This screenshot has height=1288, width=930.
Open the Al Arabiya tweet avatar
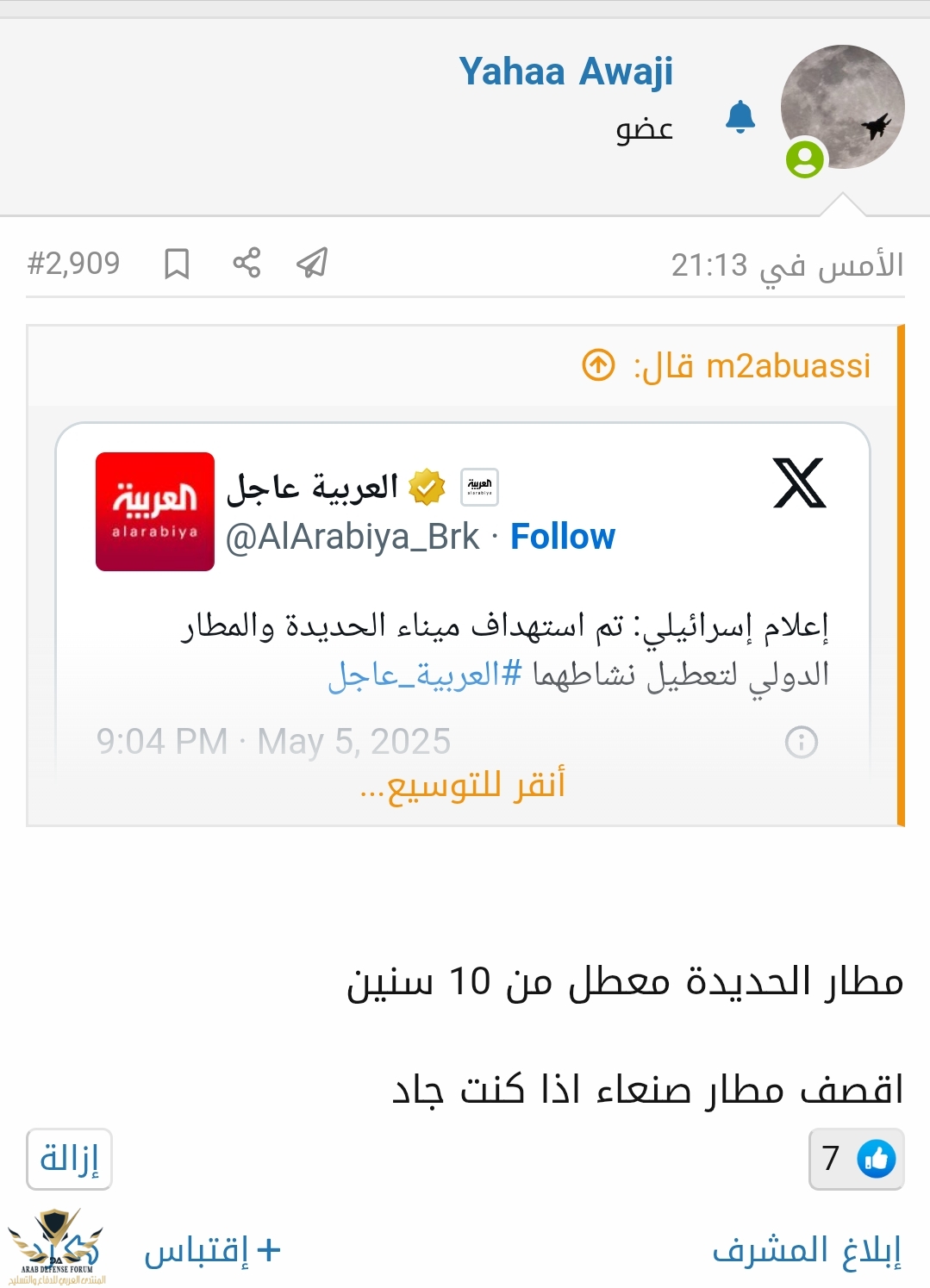pyautogui.click(x=155, y=512)
